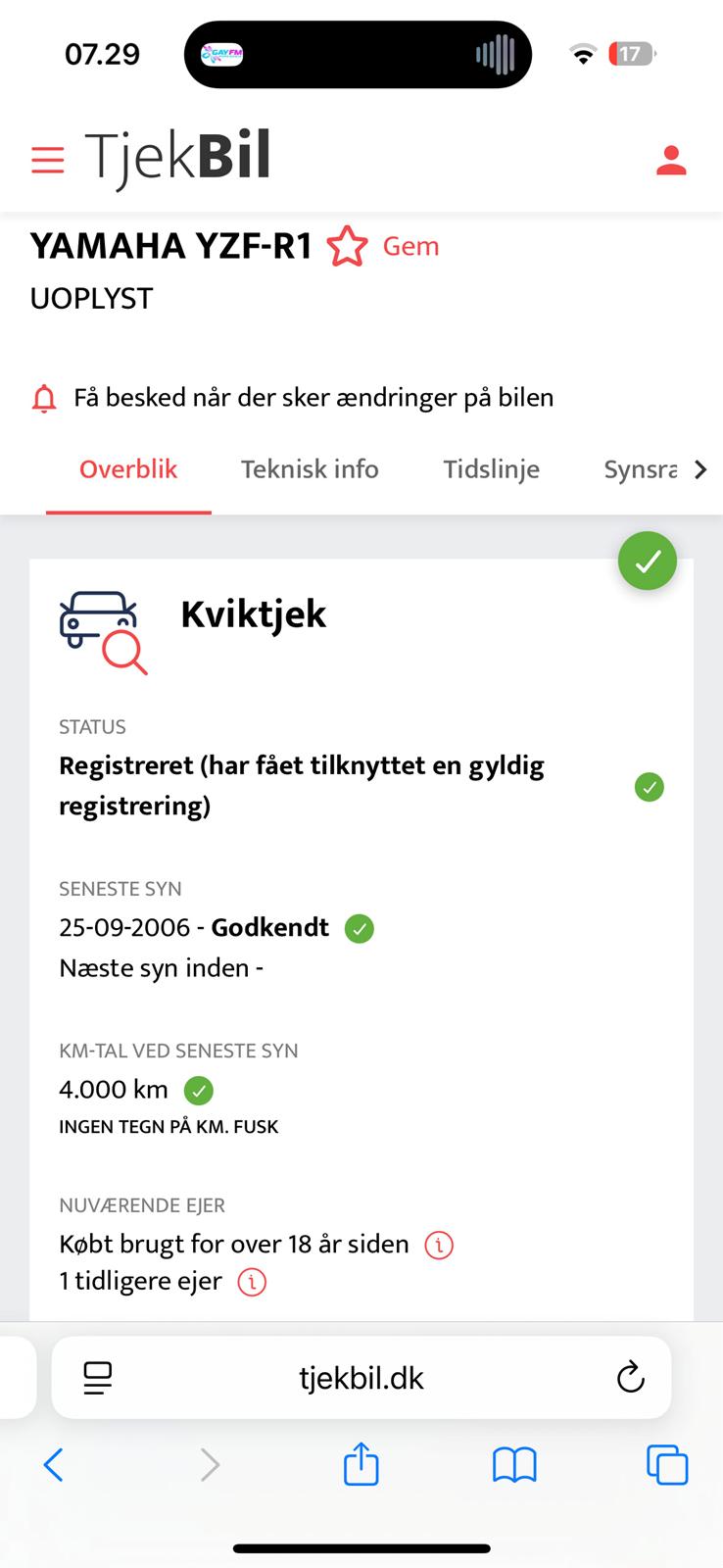Viewport: 723px width, 1568px height.
Task: Click the green checkmark next to 'Godkendt'
Action: 359,928
